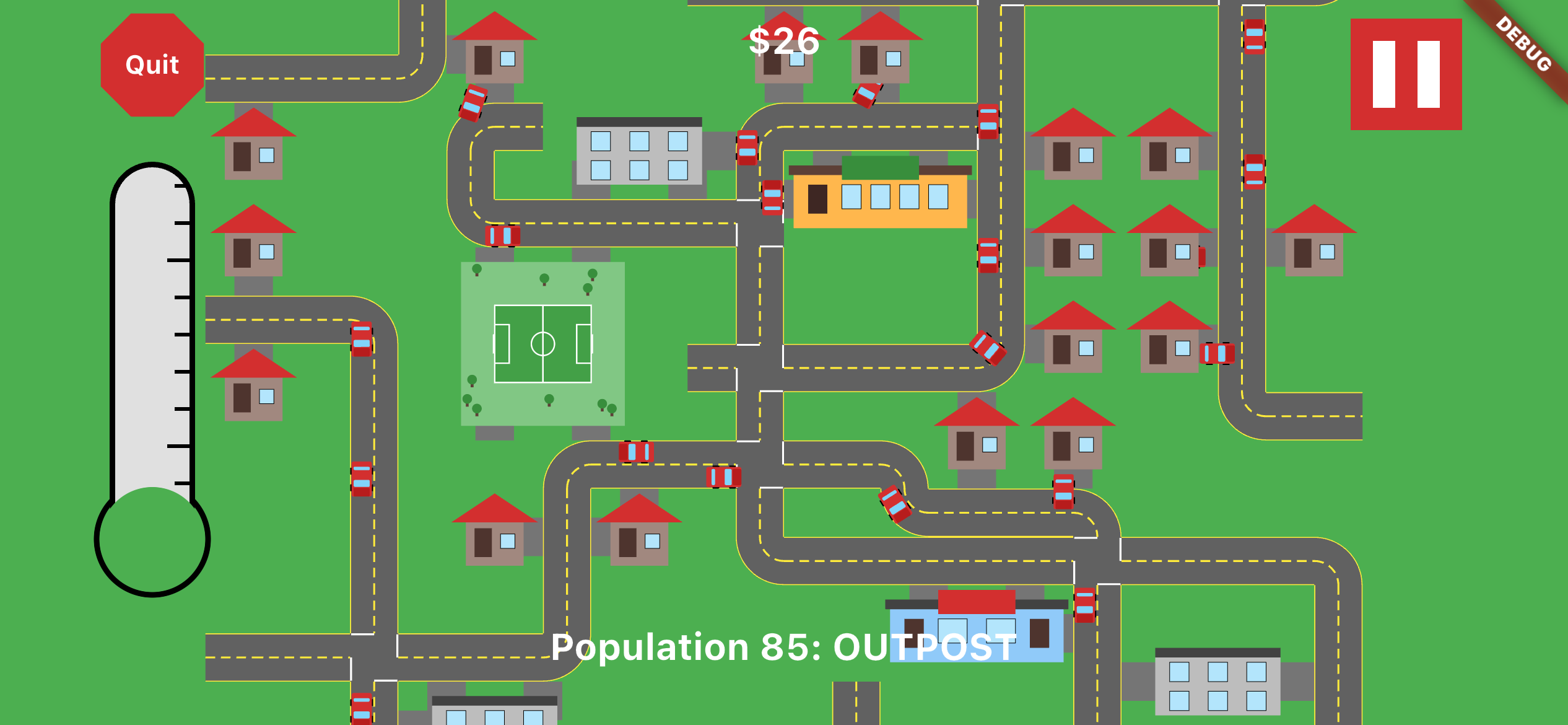The image size is (1568, 725).
Task: Tap the red Quit stop-sign button
Action: coord(152,65)
